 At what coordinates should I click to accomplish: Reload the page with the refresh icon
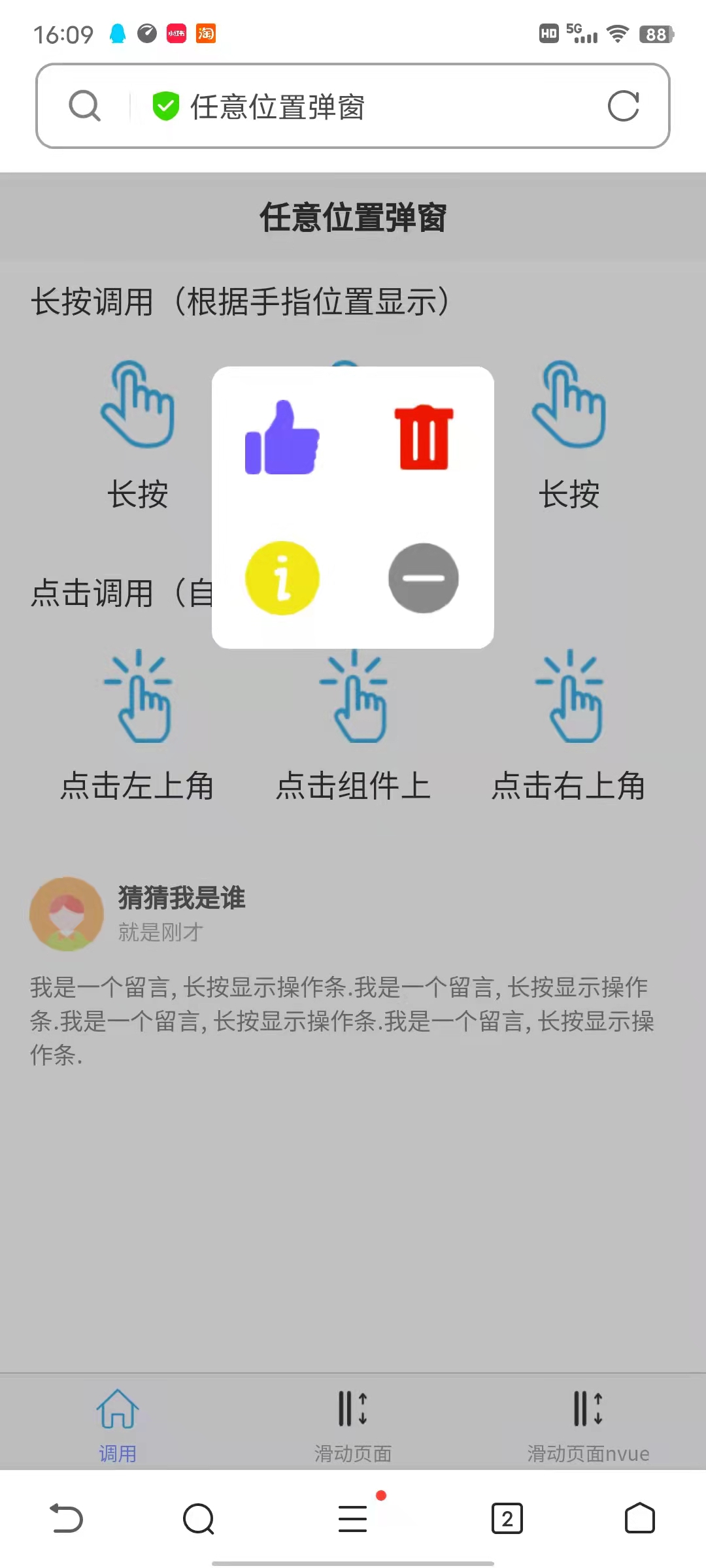point(623,106)
